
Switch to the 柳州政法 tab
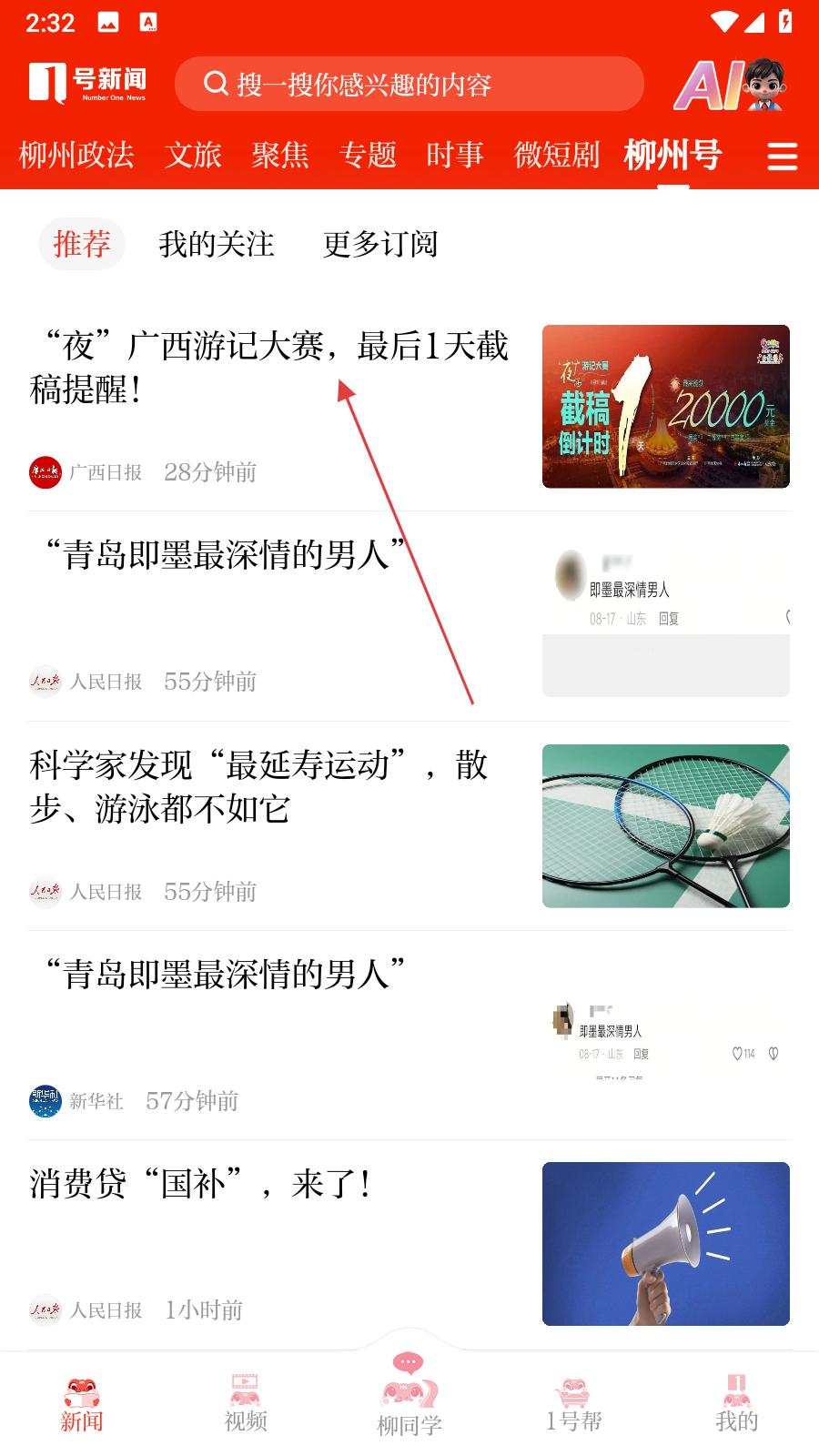76,156
